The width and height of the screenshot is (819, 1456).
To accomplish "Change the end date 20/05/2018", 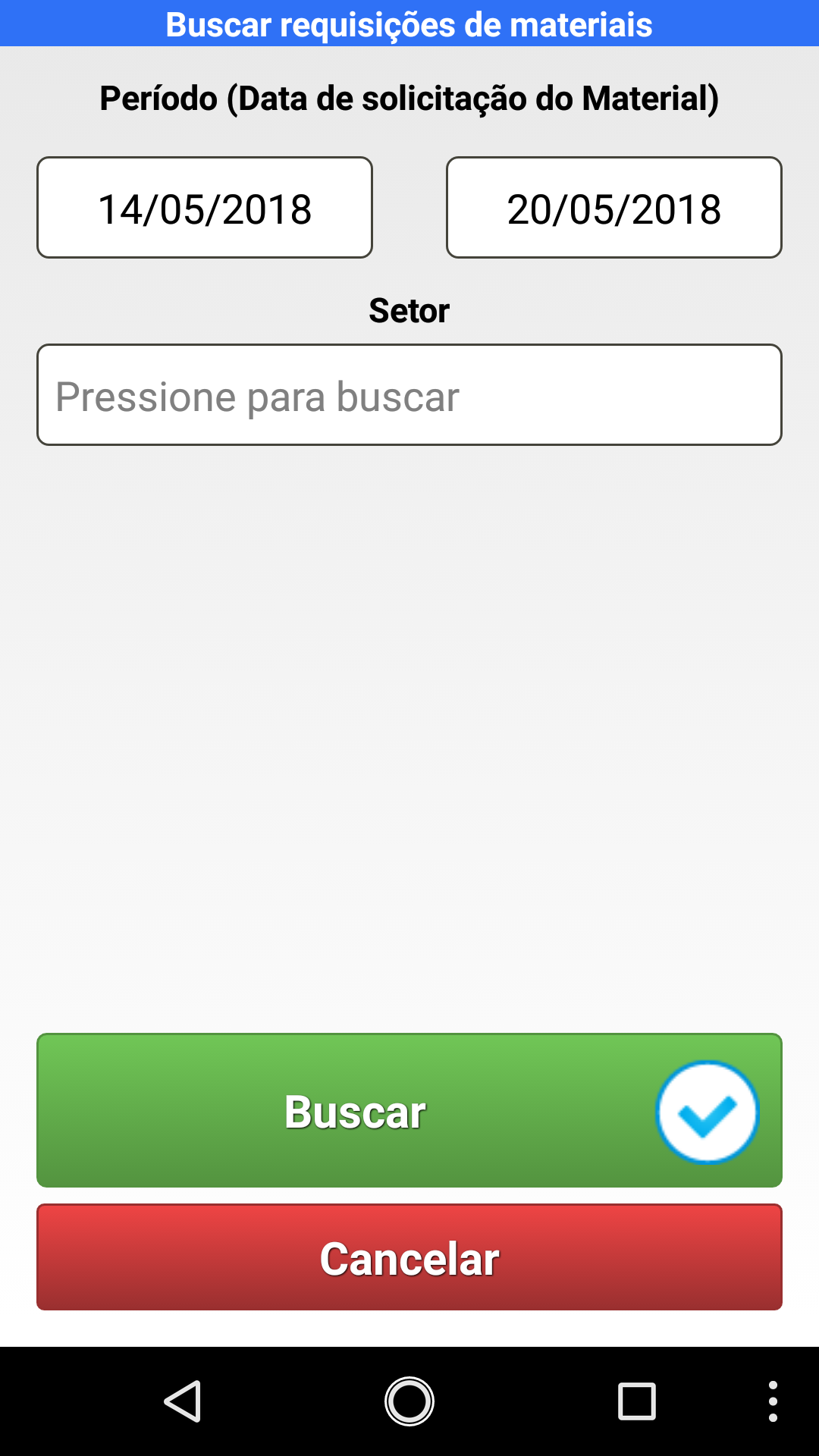I will (613, 208).
